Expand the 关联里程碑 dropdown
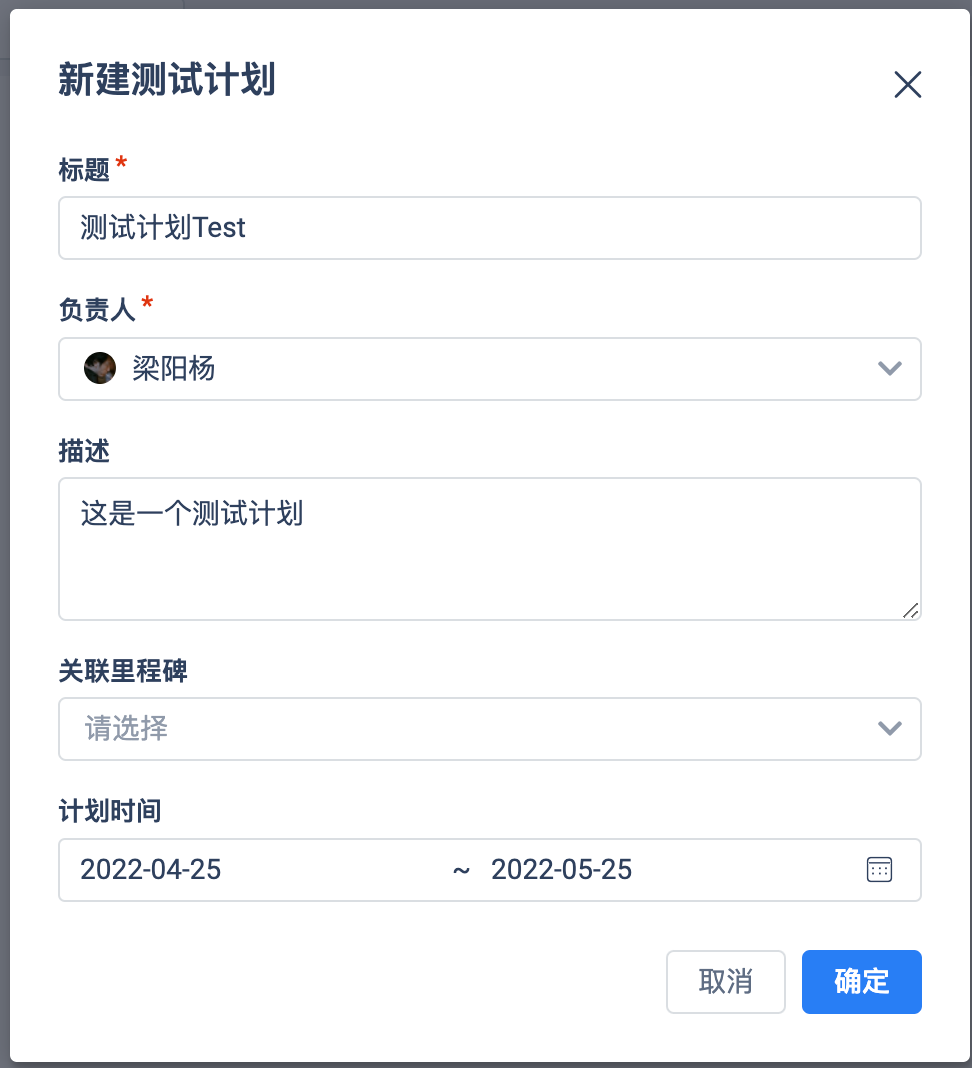The width and height of the screenshot is (972, 1068). tap(489, 728)
